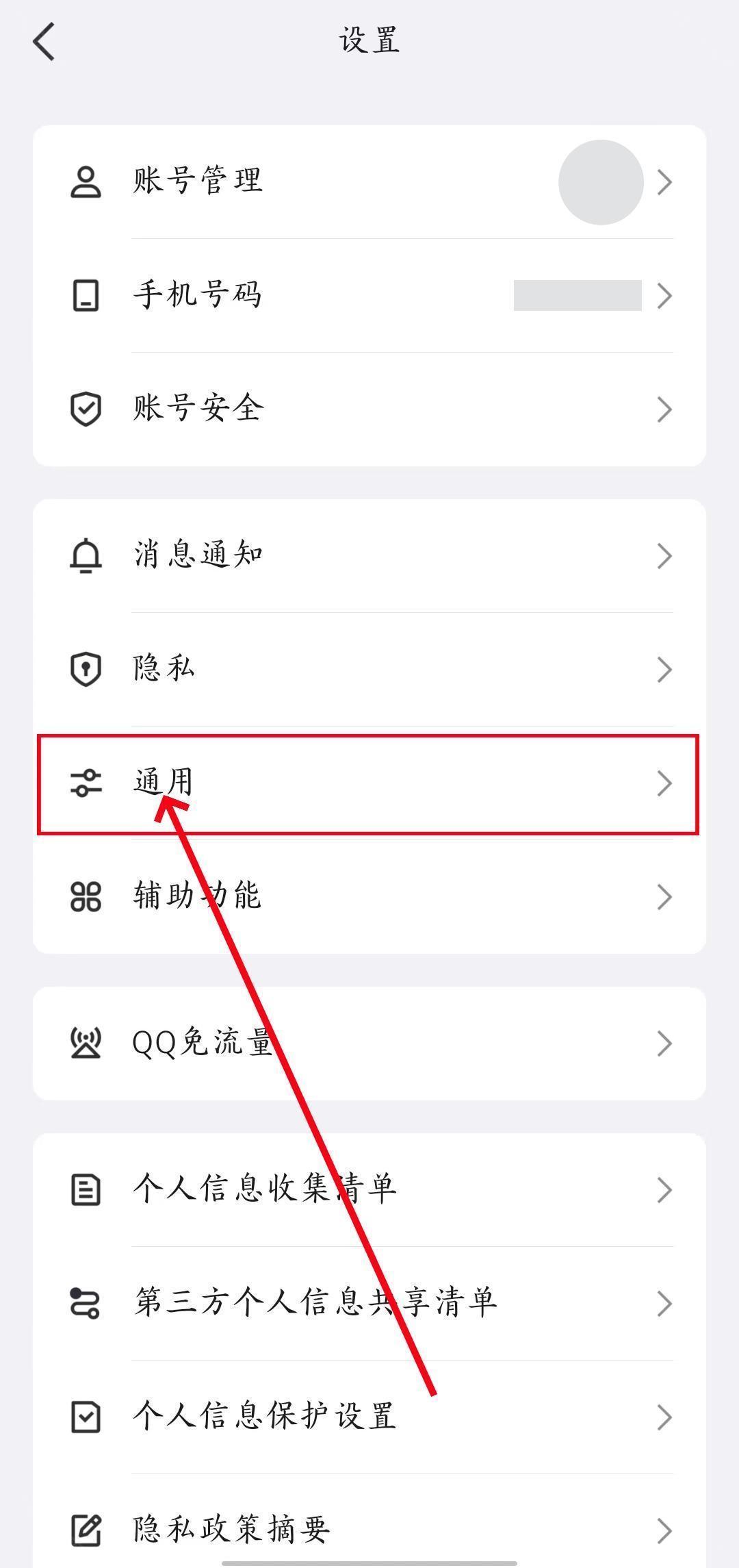Viewport: 739px width, 1568px height.
Task: Click the privacy policy summary edit icon
Action: pyautogui.click(x=85, y=1531)
